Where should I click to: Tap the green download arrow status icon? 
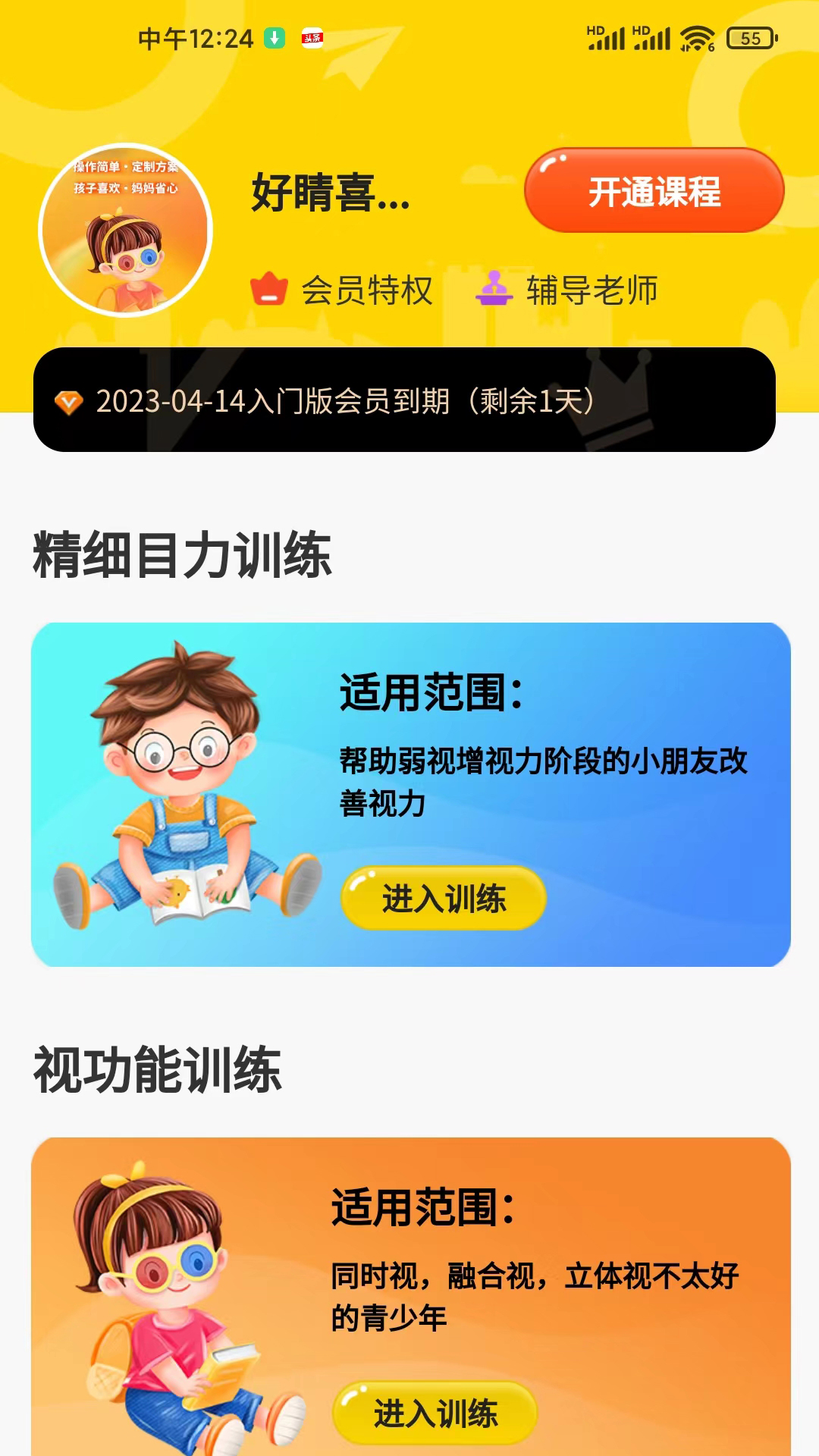click(x=273, y=36)
